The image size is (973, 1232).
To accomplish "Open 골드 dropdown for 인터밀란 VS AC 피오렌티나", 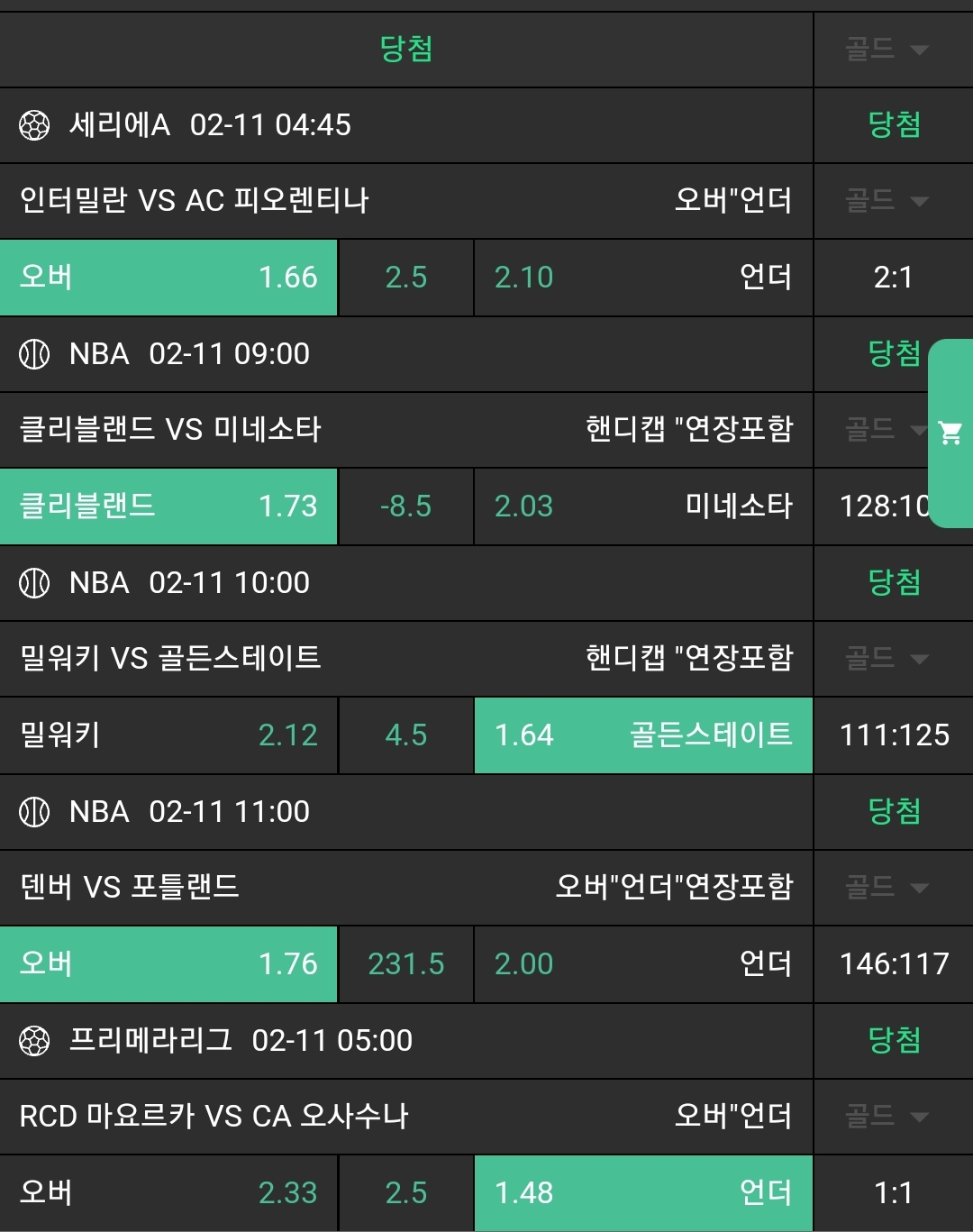I will coord(887,200).
